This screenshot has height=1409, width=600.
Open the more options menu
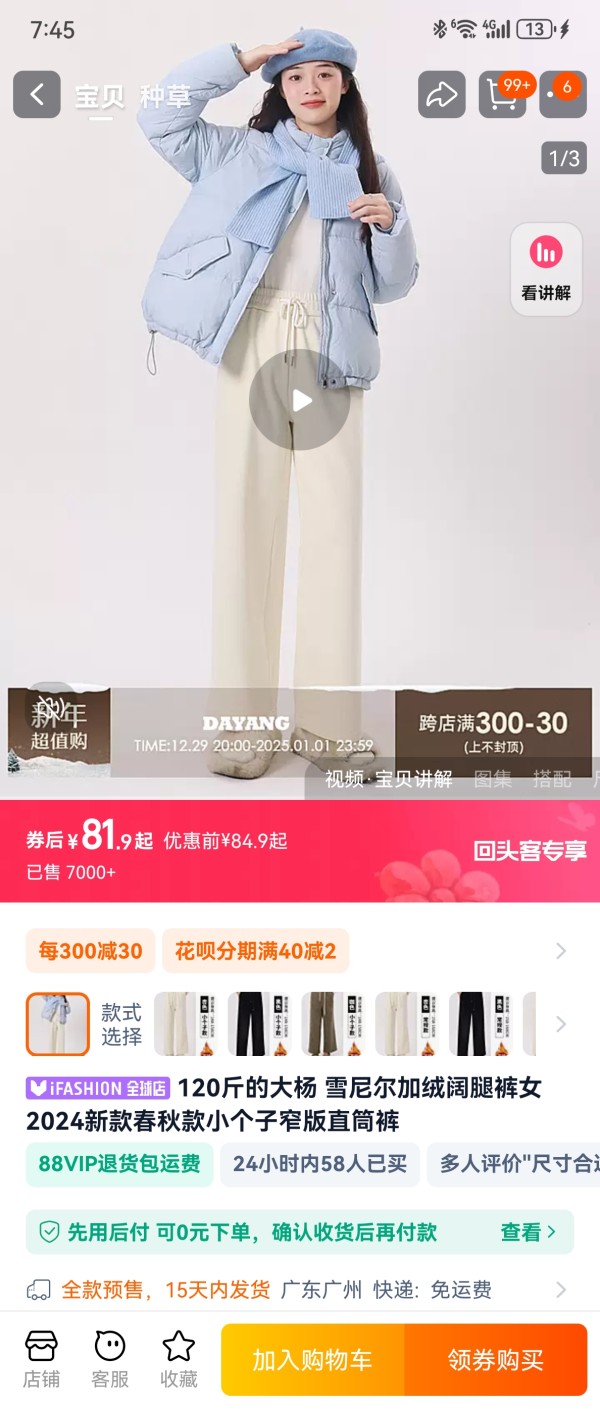pos(561,95)
